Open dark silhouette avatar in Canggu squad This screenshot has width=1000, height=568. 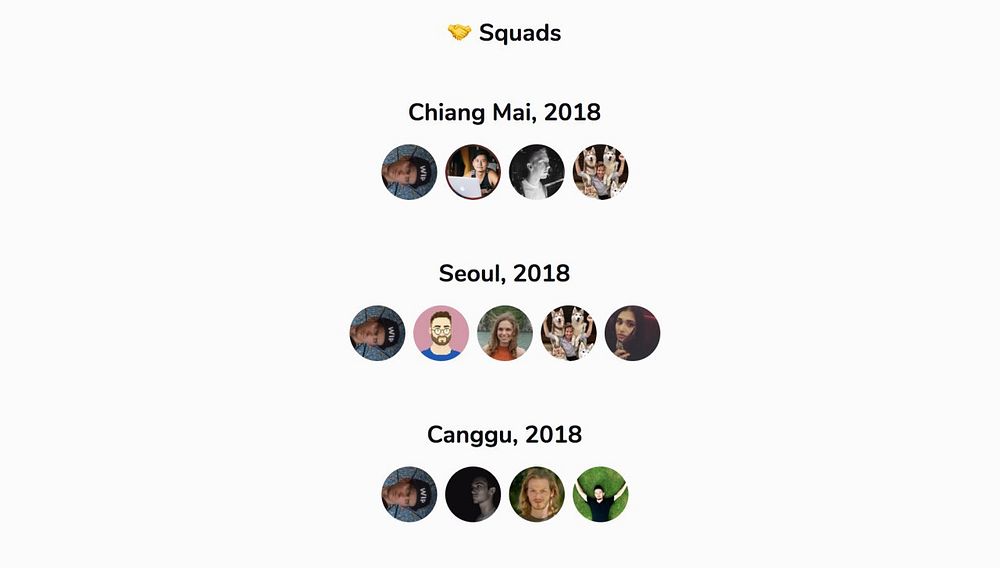click(x=473, y=494)
